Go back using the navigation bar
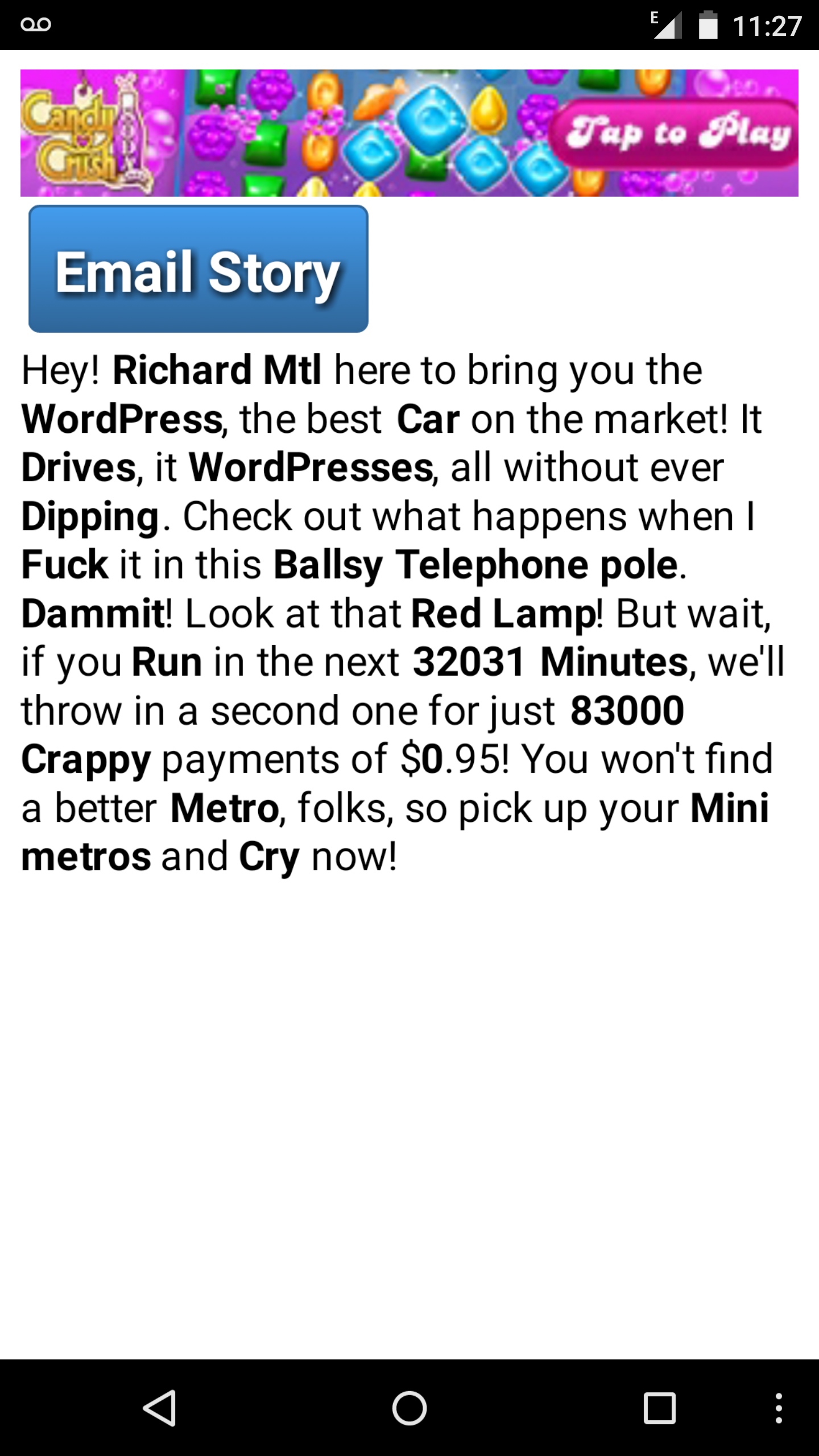 (160, 1408)
